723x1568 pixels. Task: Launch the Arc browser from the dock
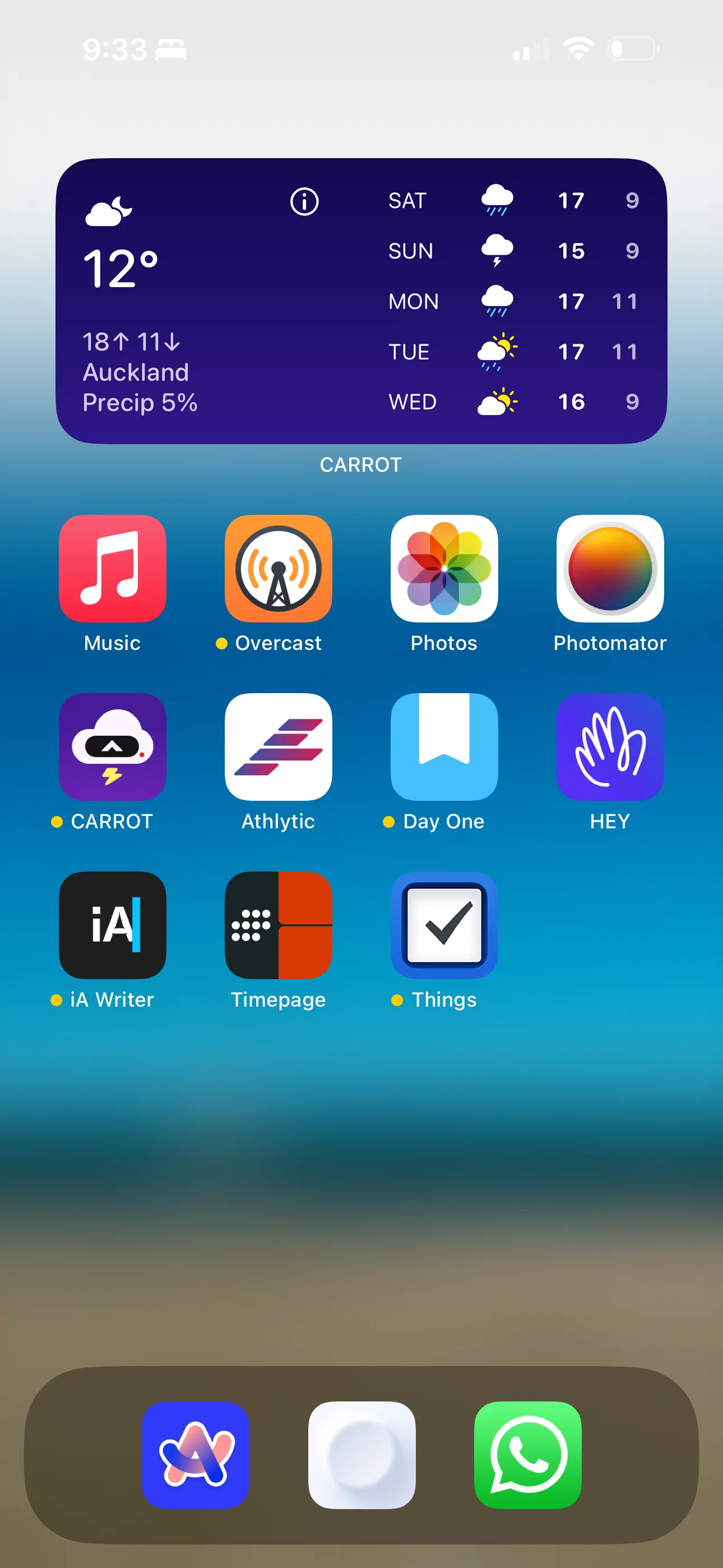coord(196,1455)
